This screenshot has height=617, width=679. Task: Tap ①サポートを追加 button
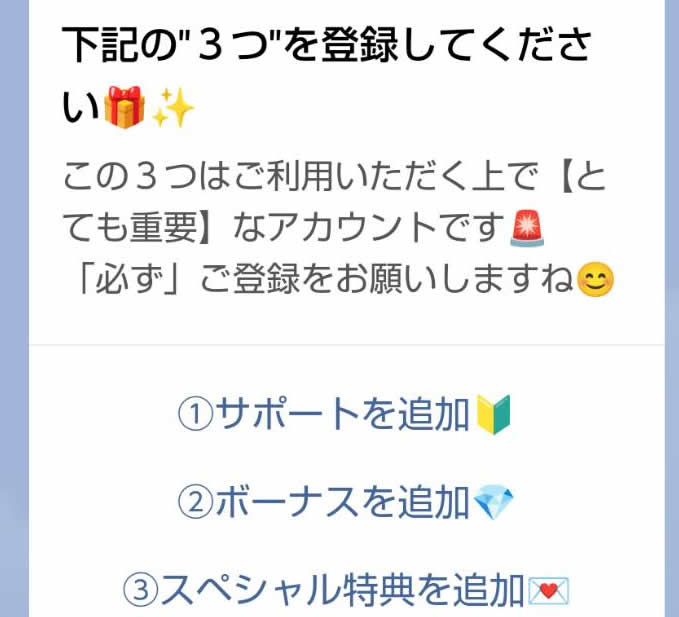(x=345, y=414)
